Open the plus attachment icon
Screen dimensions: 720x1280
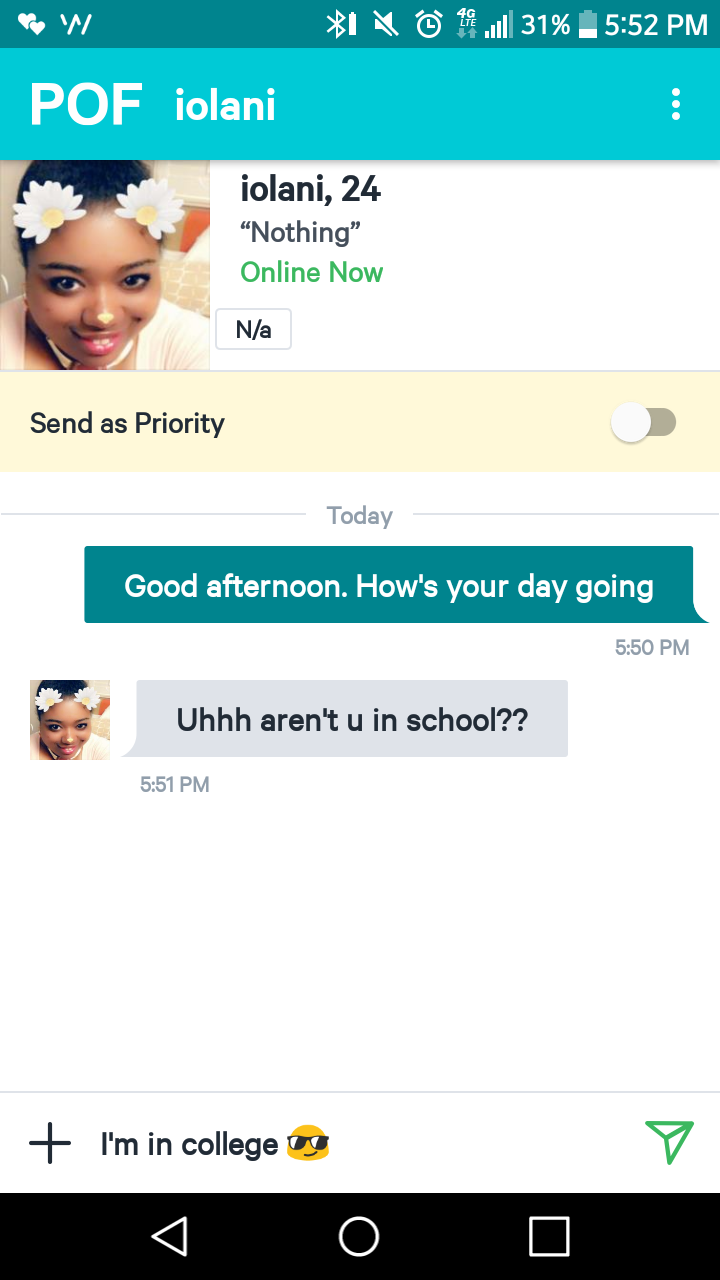(x=50, y=1143)
